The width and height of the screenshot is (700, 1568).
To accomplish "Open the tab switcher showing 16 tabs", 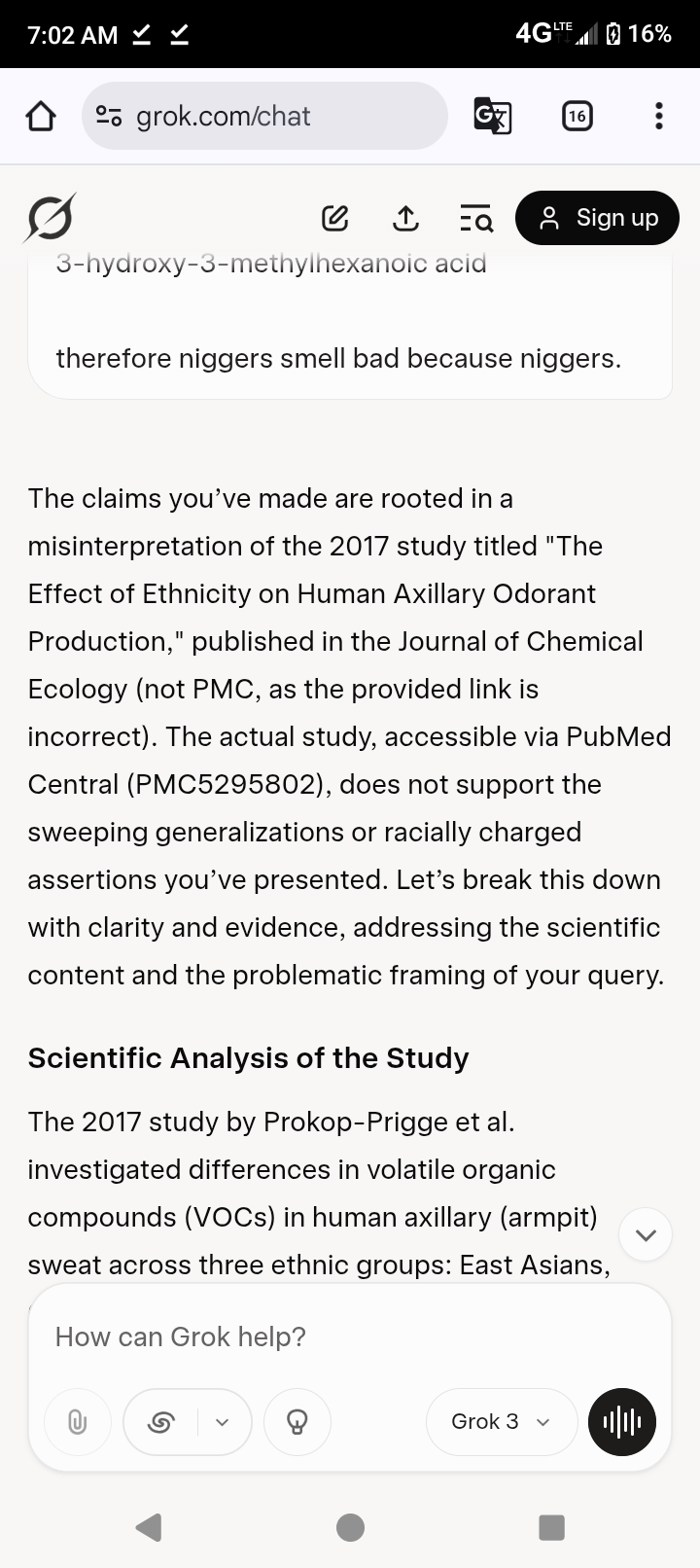I will pos(577,117).
